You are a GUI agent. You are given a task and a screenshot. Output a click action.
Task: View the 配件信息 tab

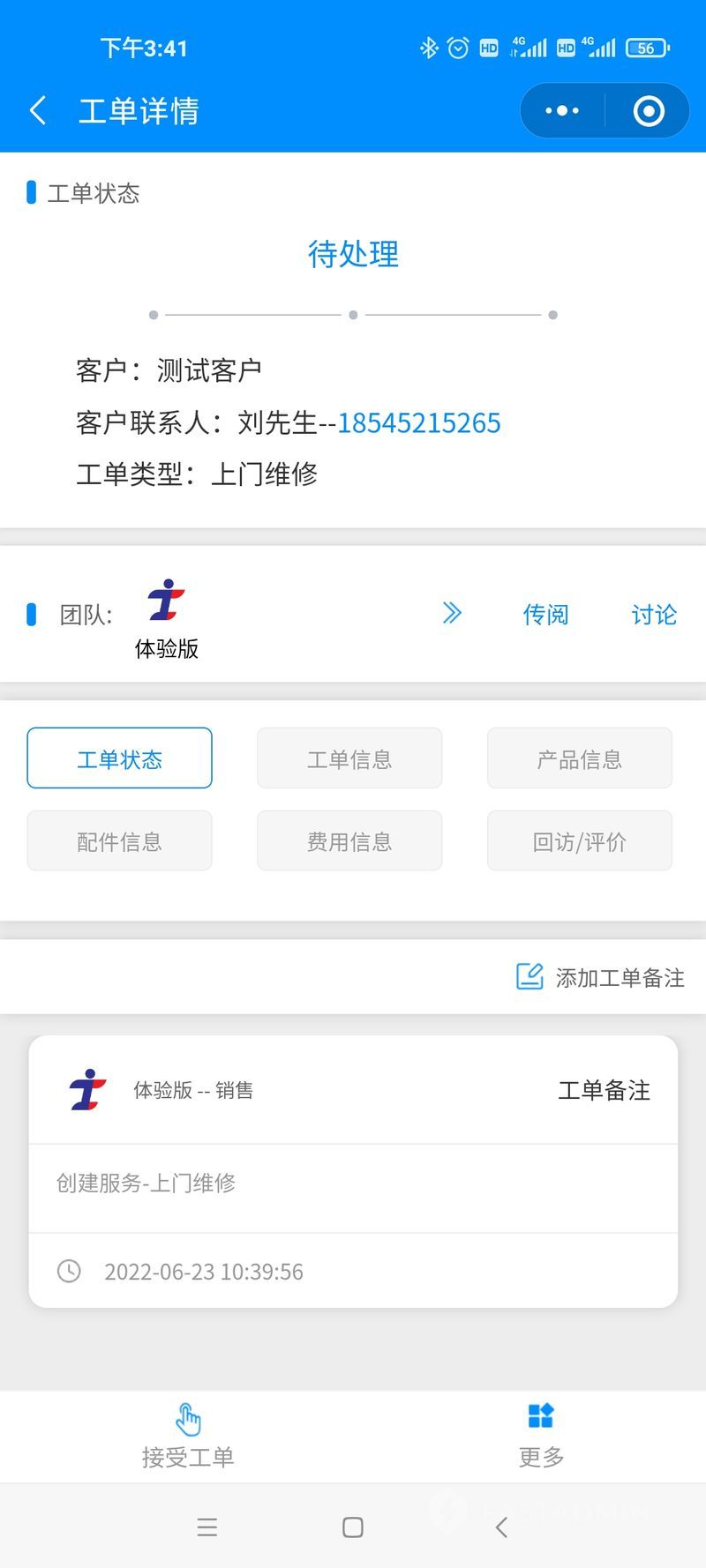click(x=119, y=841)
